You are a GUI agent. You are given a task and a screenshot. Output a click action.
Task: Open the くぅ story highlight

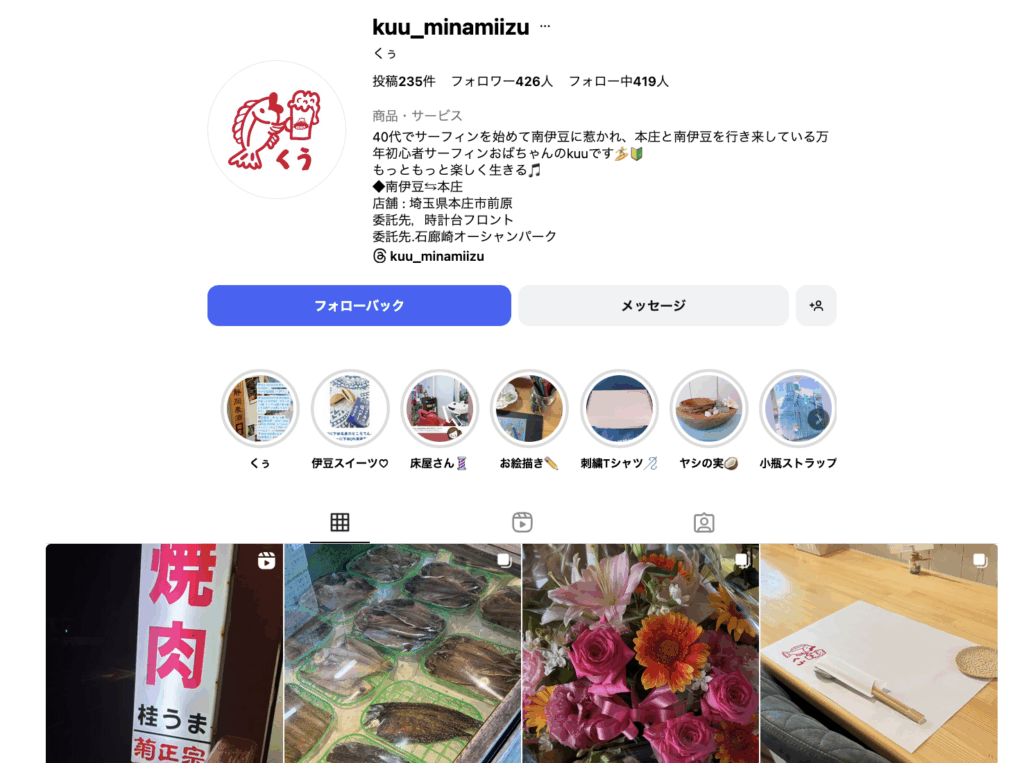coord(260,409)
